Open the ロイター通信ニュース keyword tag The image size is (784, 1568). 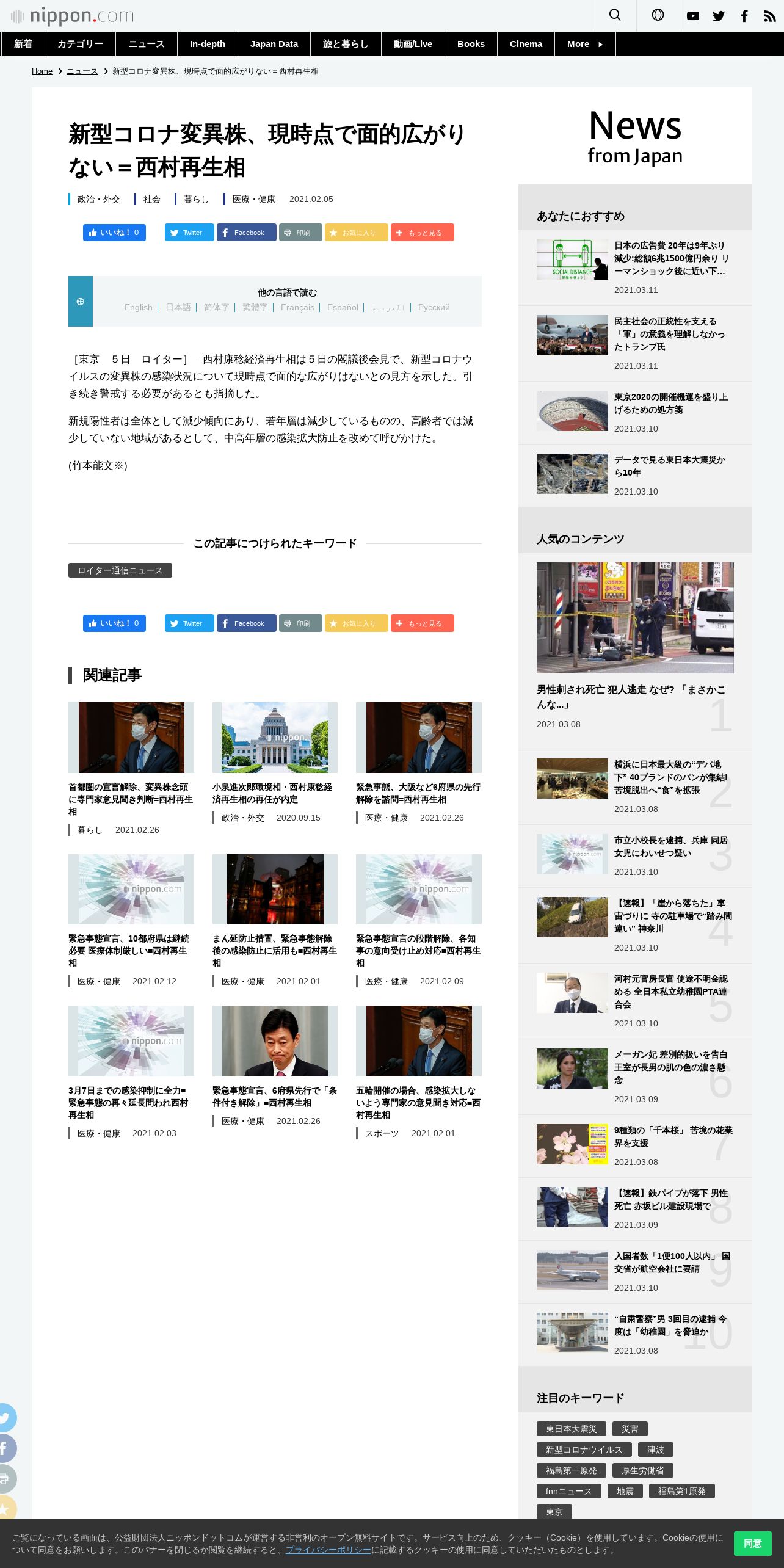[x=120, y=570]
